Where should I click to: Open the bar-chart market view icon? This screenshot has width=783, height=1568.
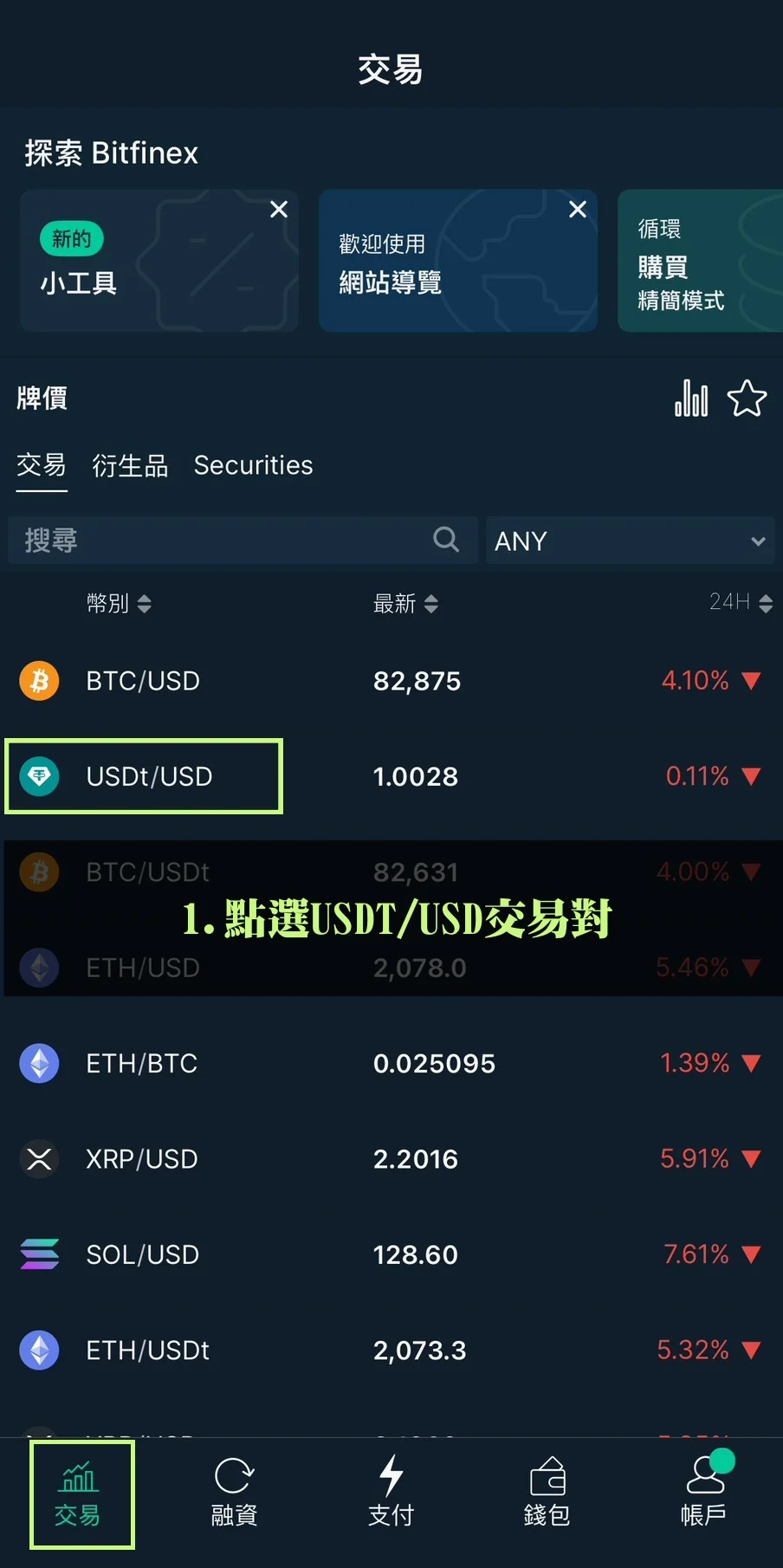[690, 398]
